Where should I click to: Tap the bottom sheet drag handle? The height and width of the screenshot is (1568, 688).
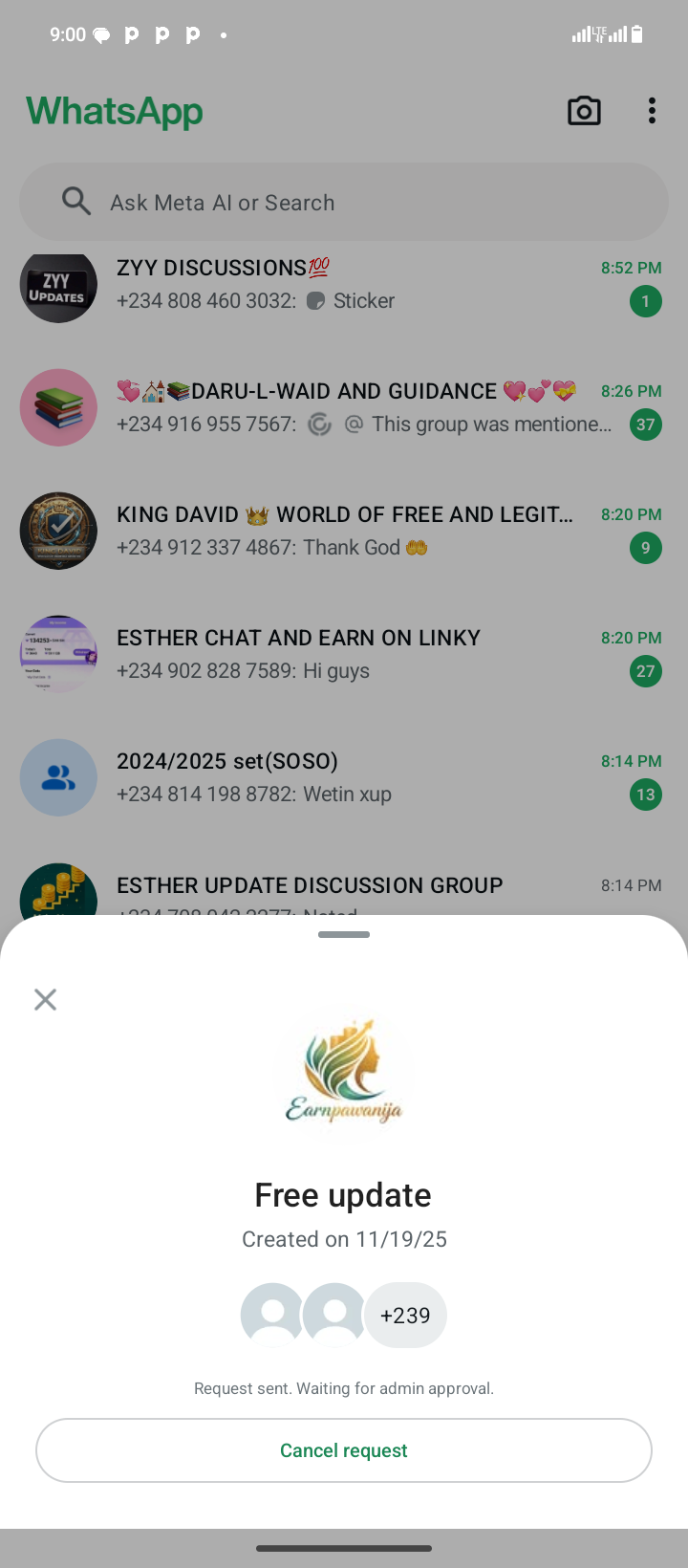[x=344, y=934]
